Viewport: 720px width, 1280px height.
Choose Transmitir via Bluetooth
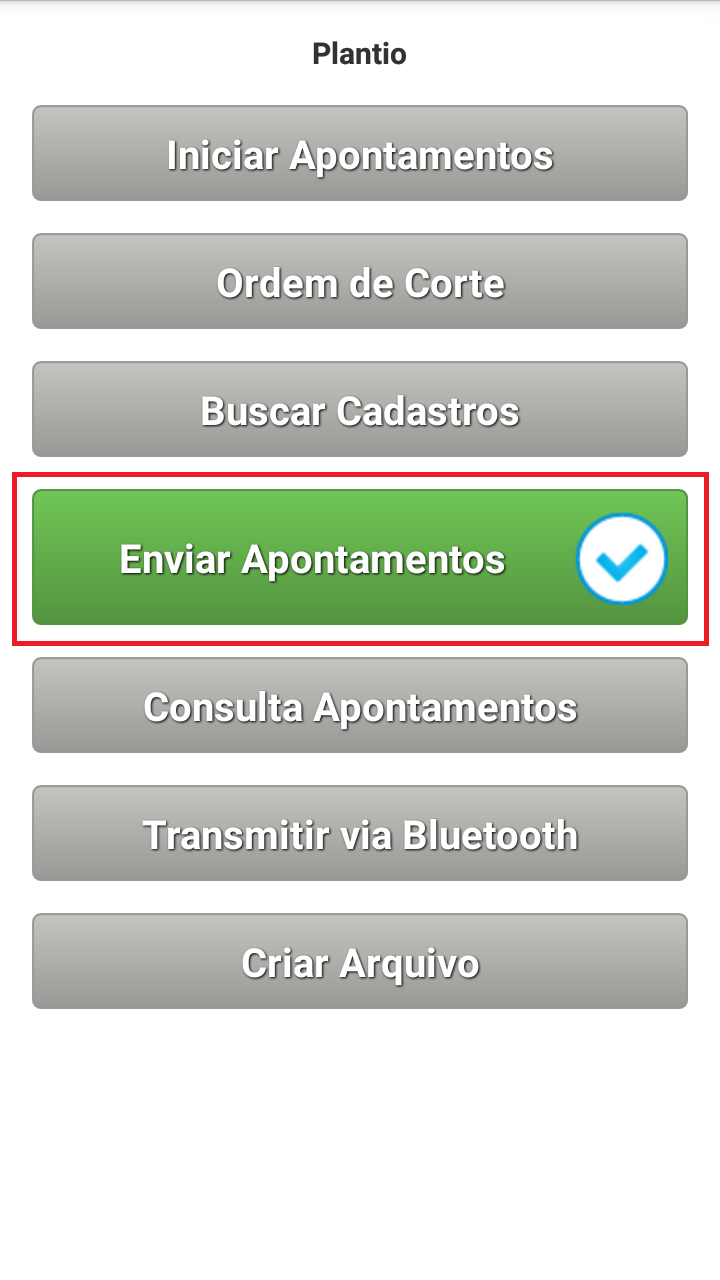pyautogui.click(x=360, y=834)
